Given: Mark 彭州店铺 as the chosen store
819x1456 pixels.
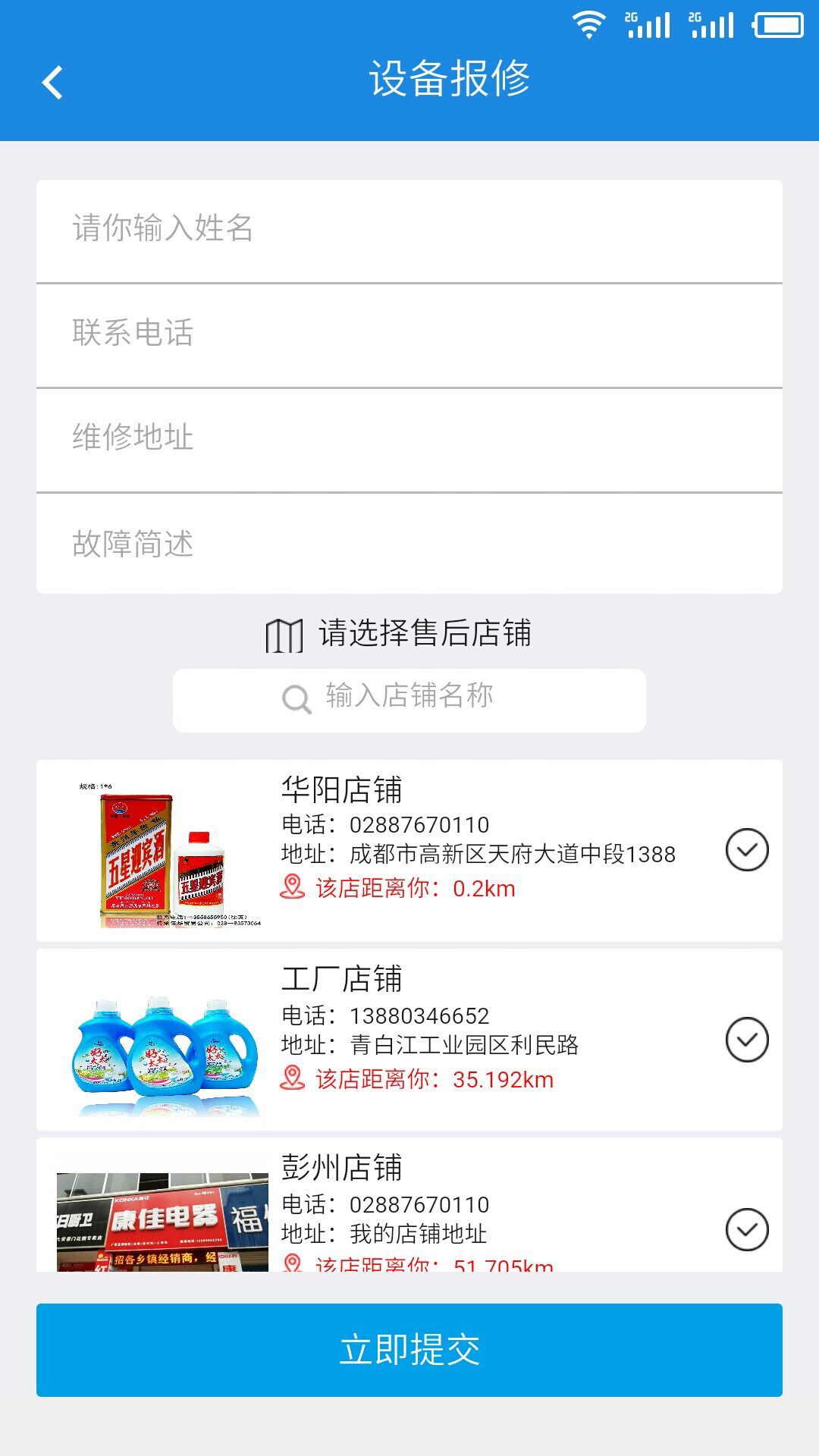Looking at the screenshot, I should coord(746,1229).
